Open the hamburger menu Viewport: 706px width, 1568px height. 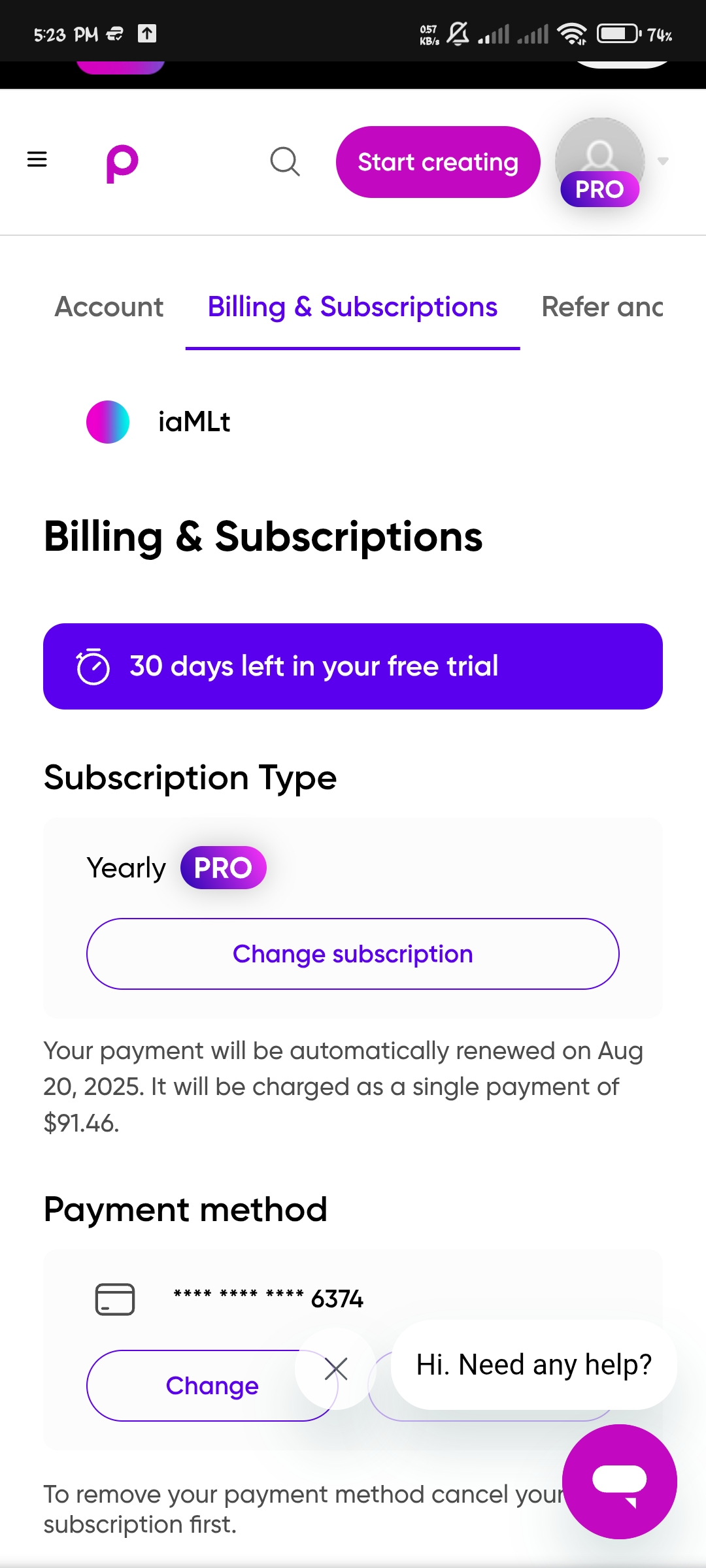(x=37, y=159)
